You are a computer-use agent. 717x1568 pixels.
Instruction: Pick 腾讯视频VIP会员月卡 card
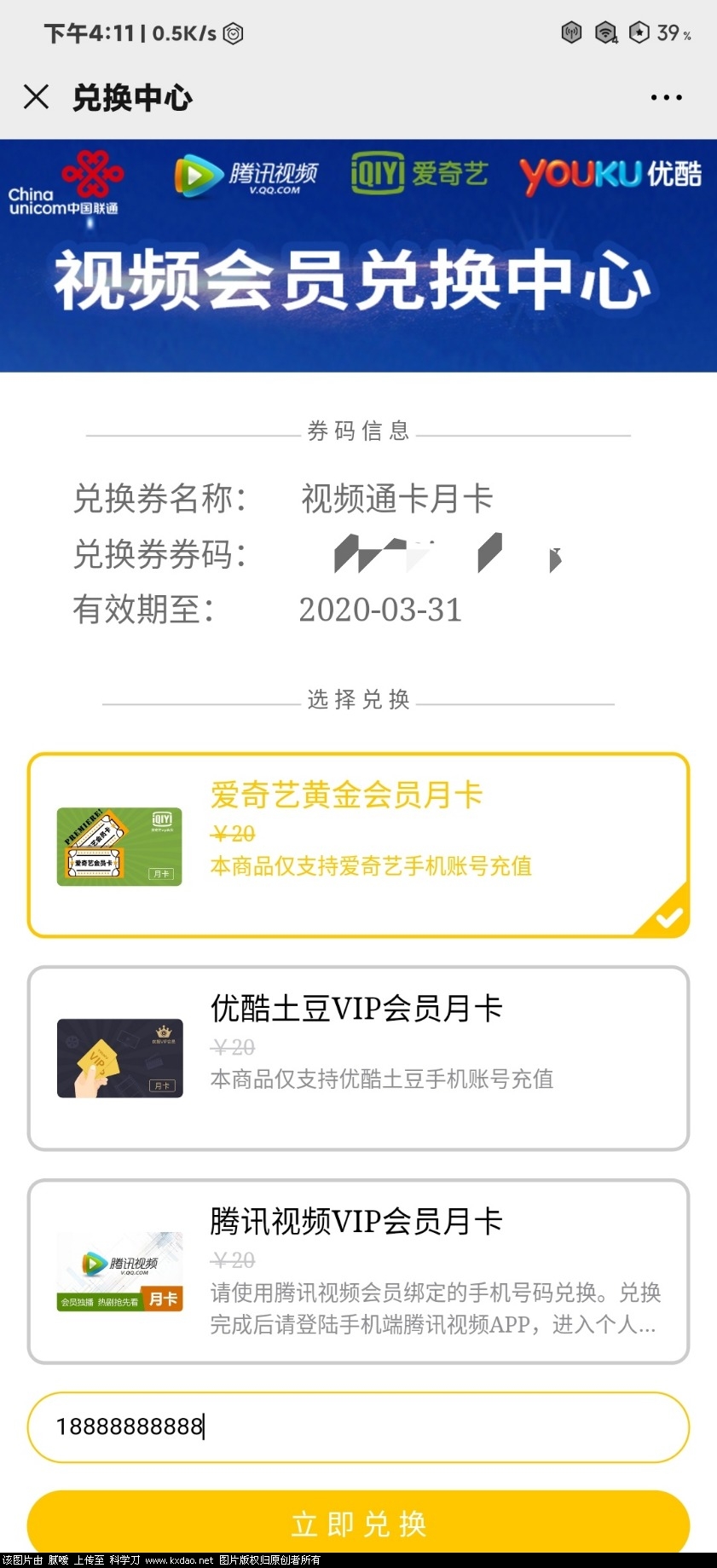(x=358, y=1271)
